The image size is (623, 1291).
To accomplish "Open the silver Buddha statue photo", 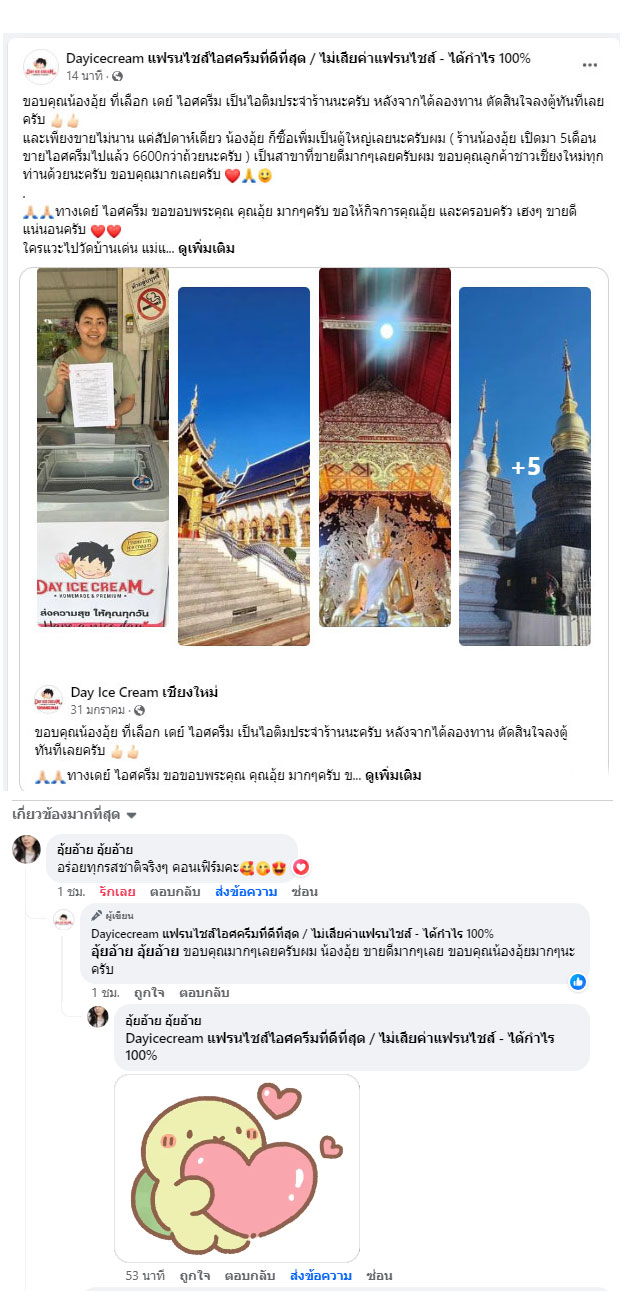I will point(385,447).
